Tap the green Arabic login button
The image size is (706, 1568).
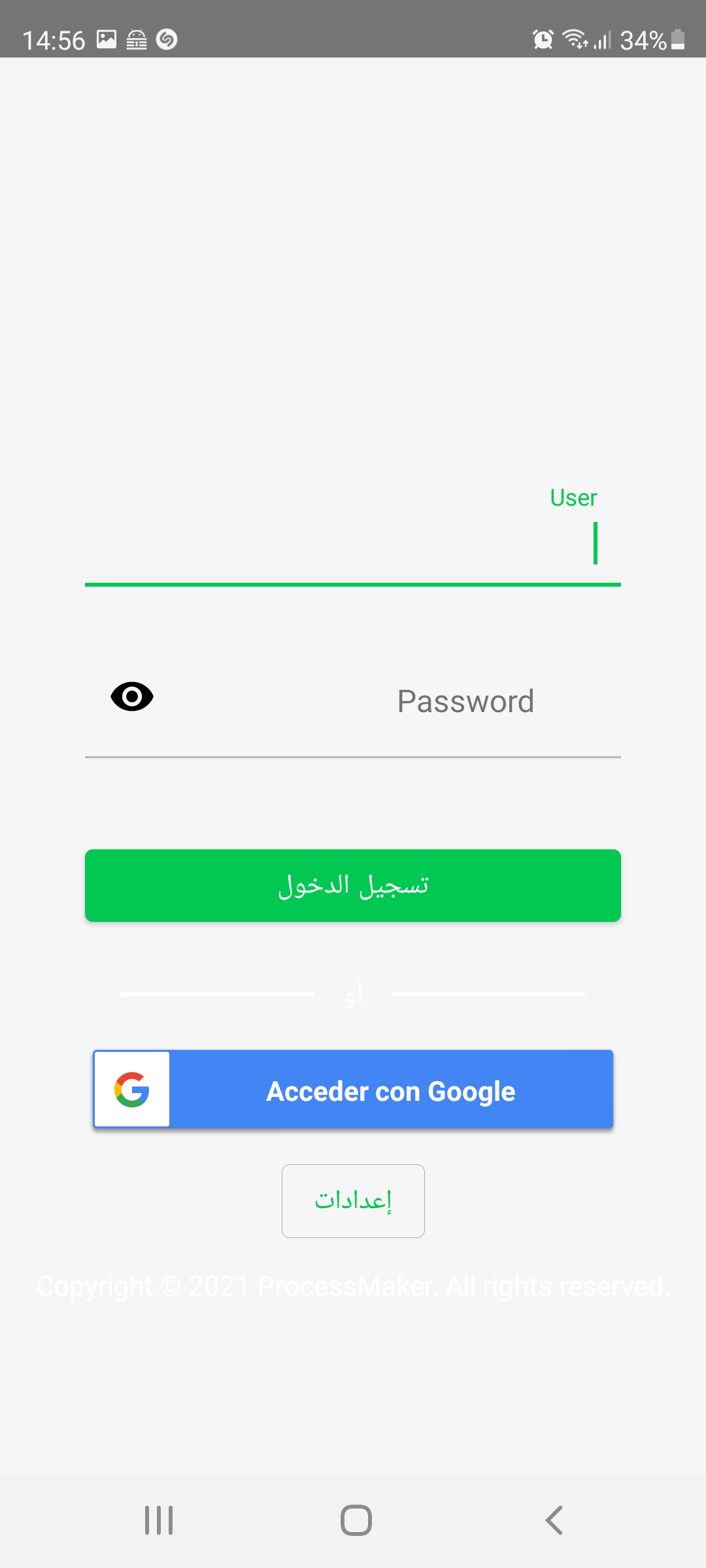tap(353, 885)
